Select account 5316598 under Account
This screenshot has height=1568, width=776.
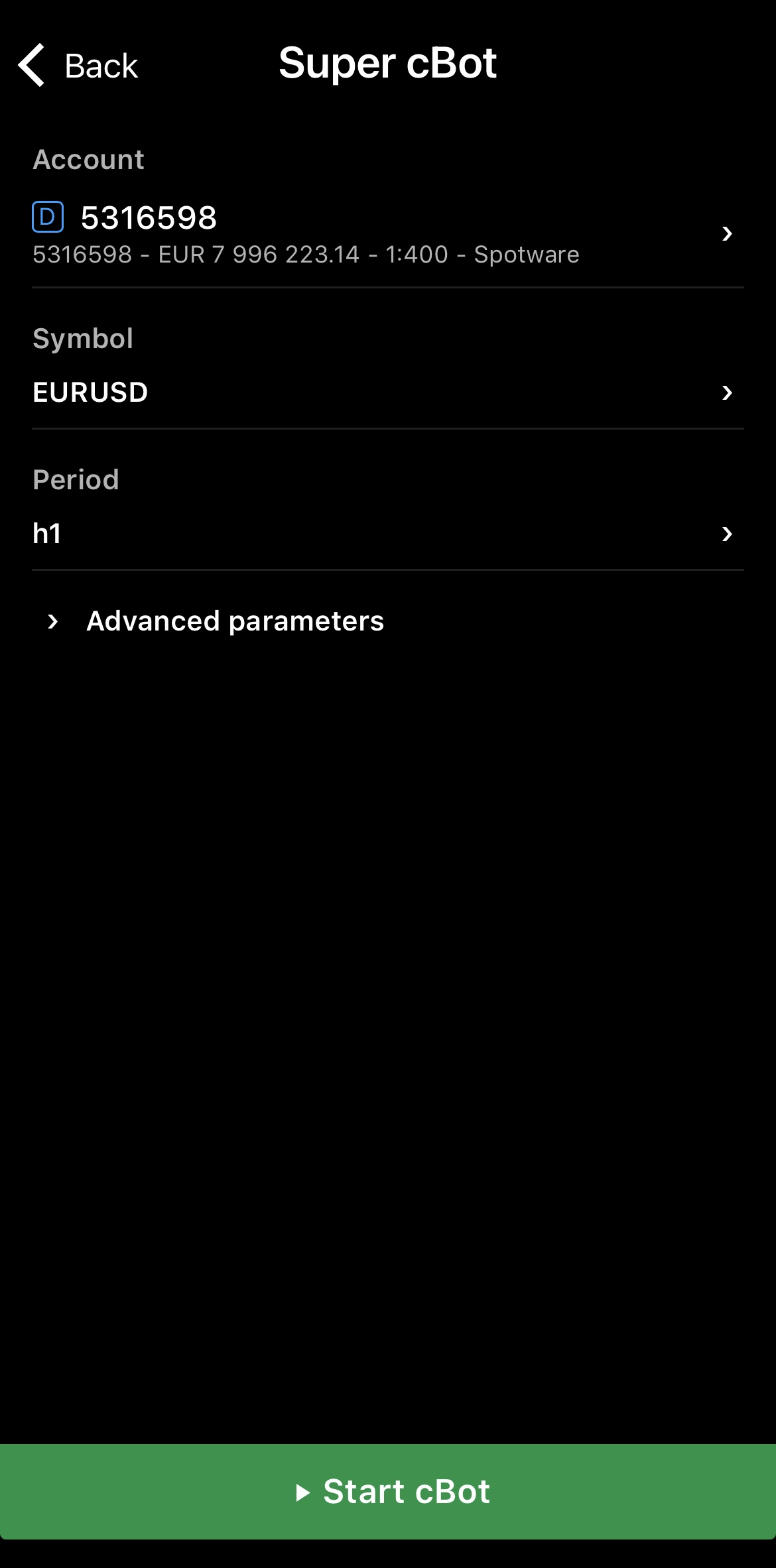148,216
